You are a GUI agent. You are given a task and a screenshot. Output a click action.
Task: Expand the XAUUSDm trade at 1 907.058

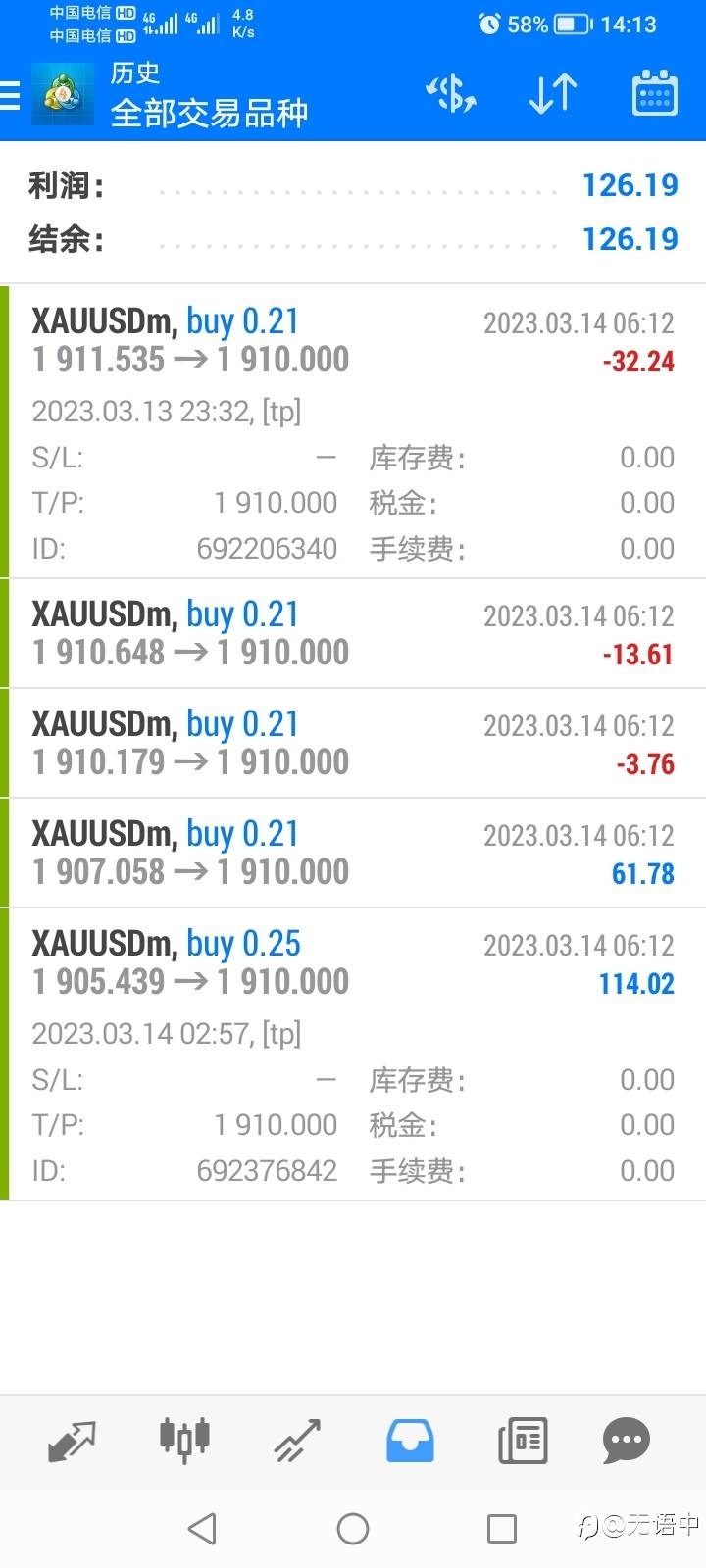coord(353,853)
